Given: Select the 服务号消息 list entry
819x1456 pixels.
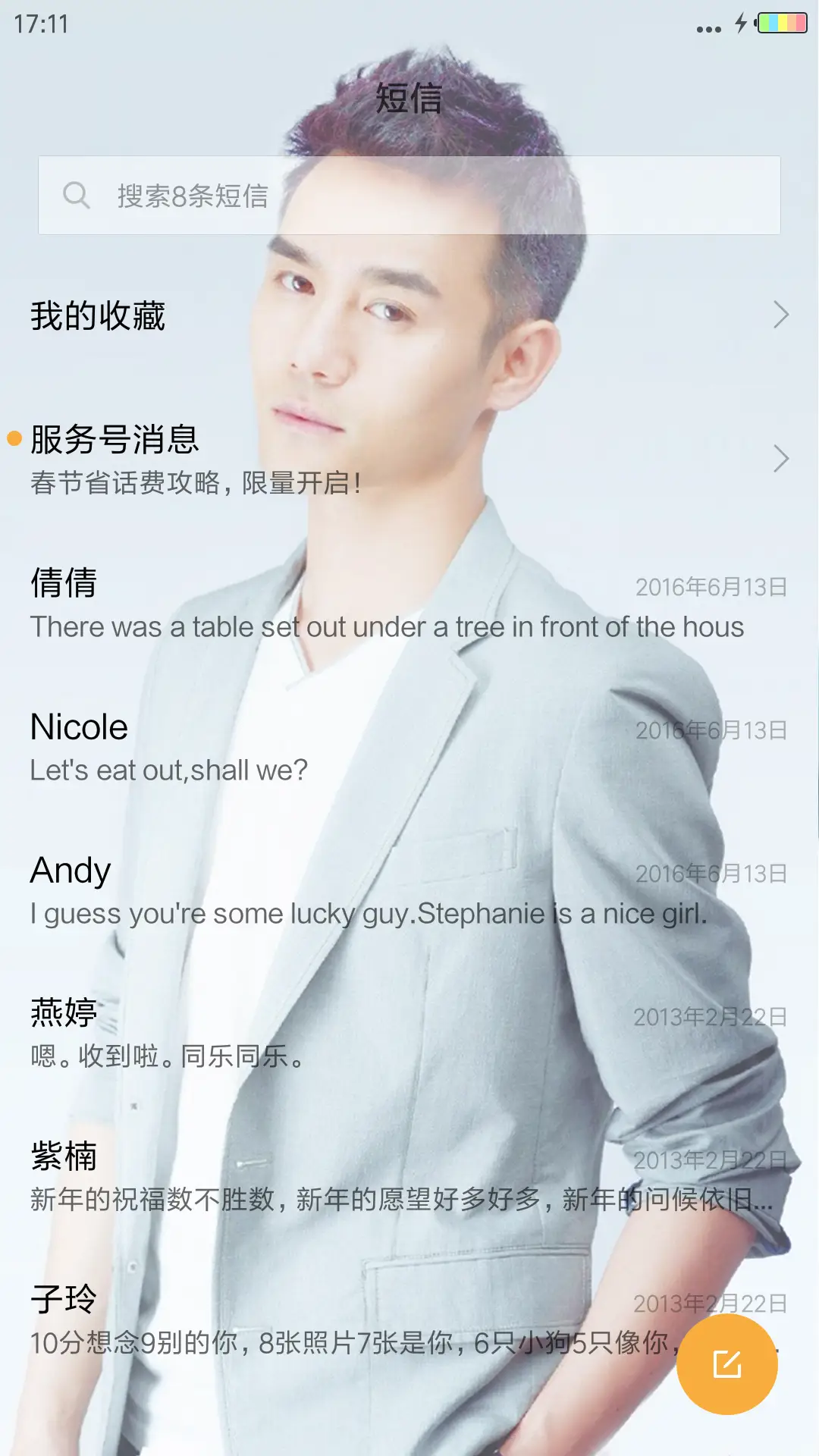Looking at the screenshot, I should tap(303, 455).
